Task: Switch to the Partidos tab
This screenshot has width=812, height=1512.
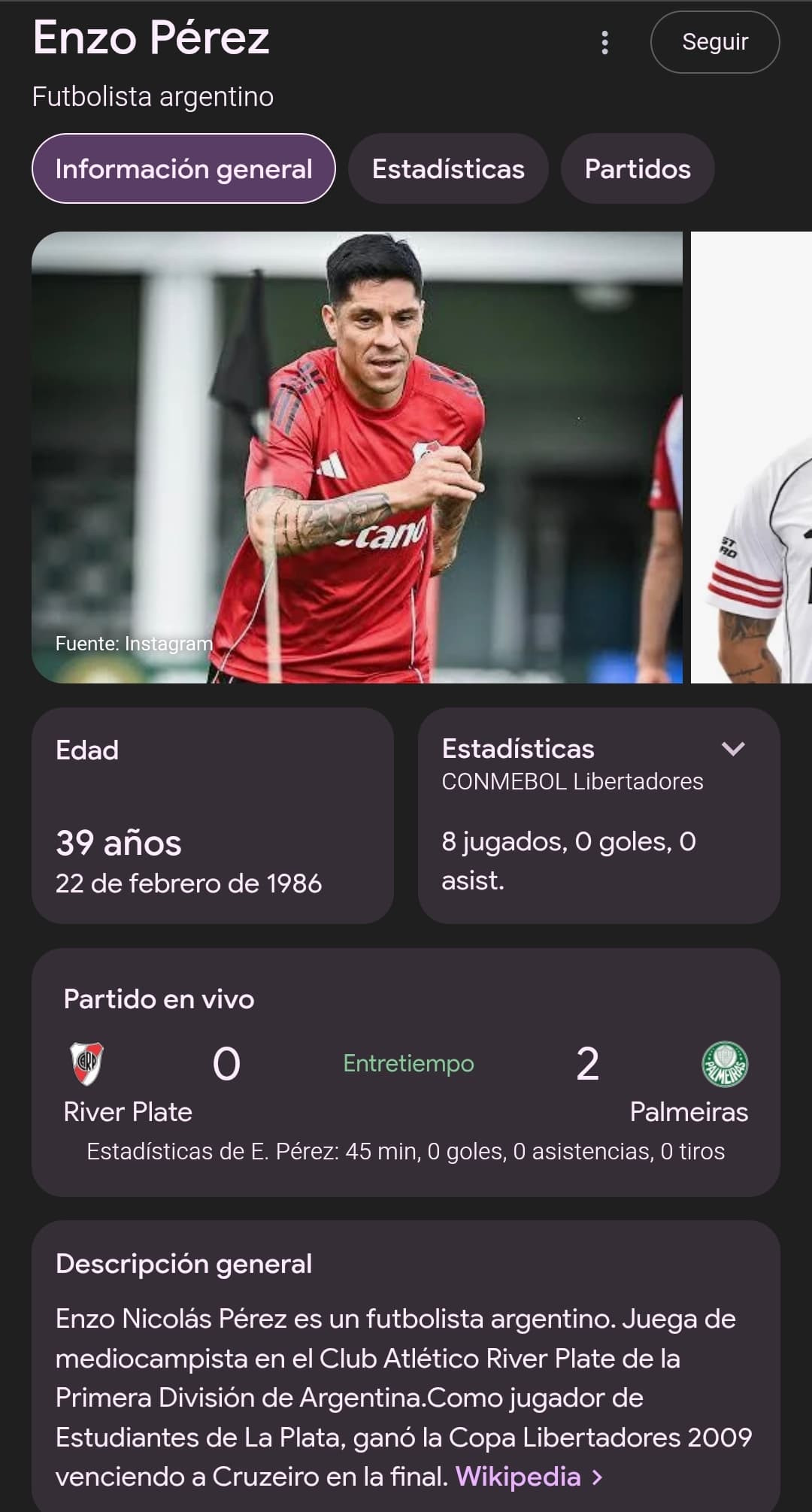Action: pyautogui.click(x=638, y=169)
